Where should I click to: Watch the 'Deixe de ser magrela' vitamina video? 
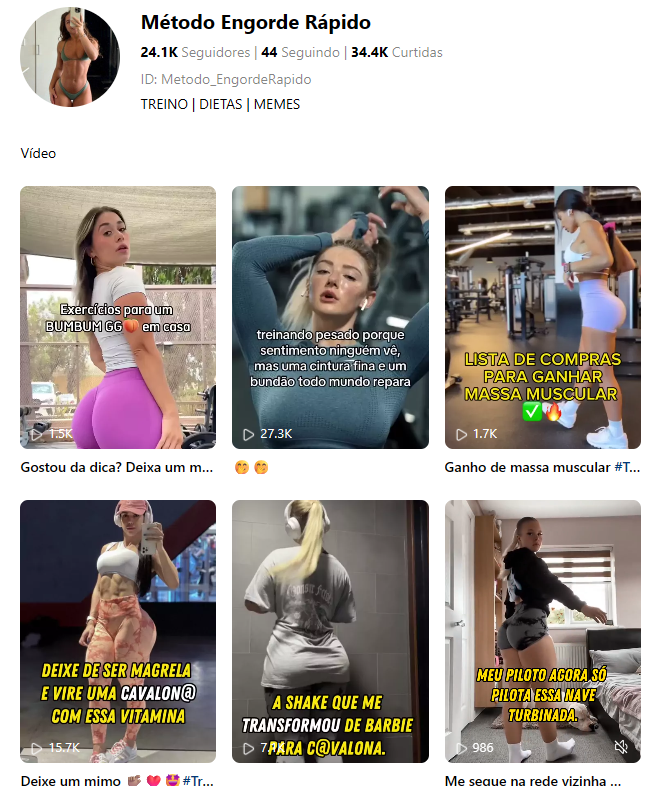pos(118,631)
